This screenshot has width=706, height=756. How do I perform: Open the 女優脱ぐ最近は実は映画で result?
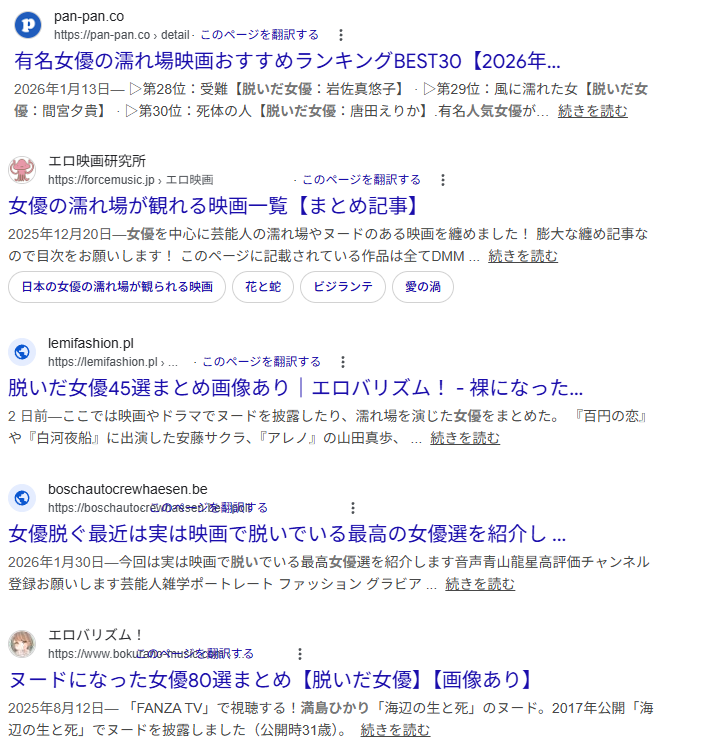[288, 533]
